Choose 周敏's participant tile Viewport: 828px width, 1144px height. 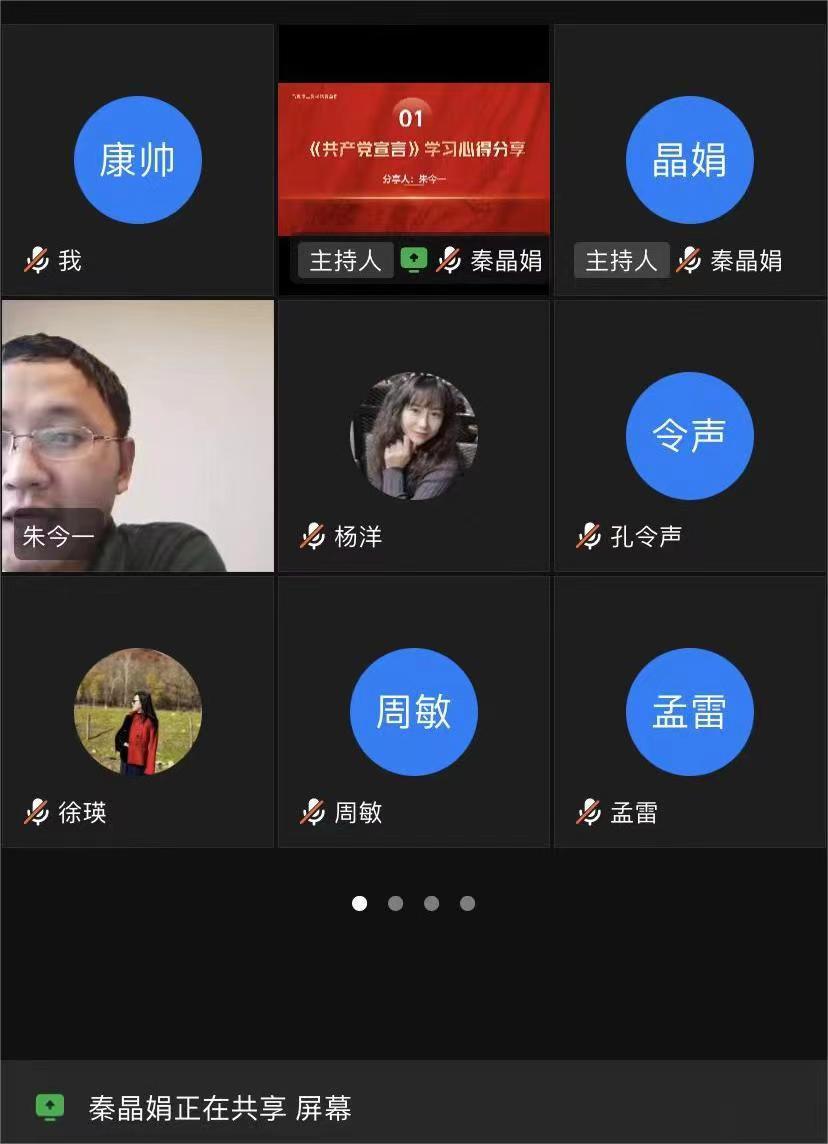pyautogui.click(x=414, y=712)
